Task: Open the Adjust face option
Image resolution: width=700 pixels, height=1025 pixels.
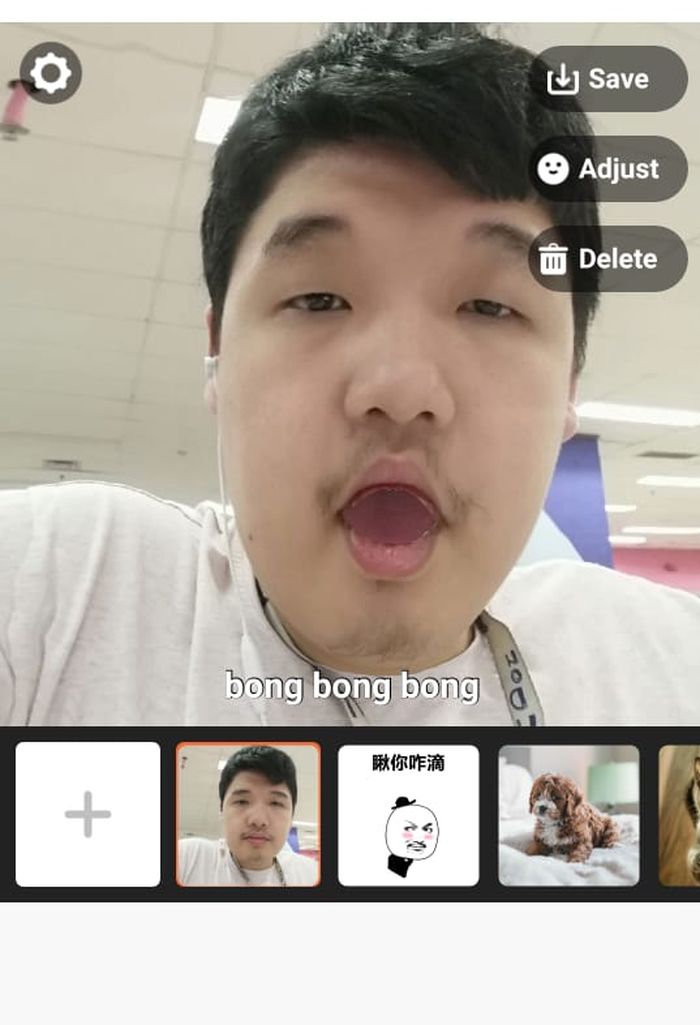Action: click(607, 169)
